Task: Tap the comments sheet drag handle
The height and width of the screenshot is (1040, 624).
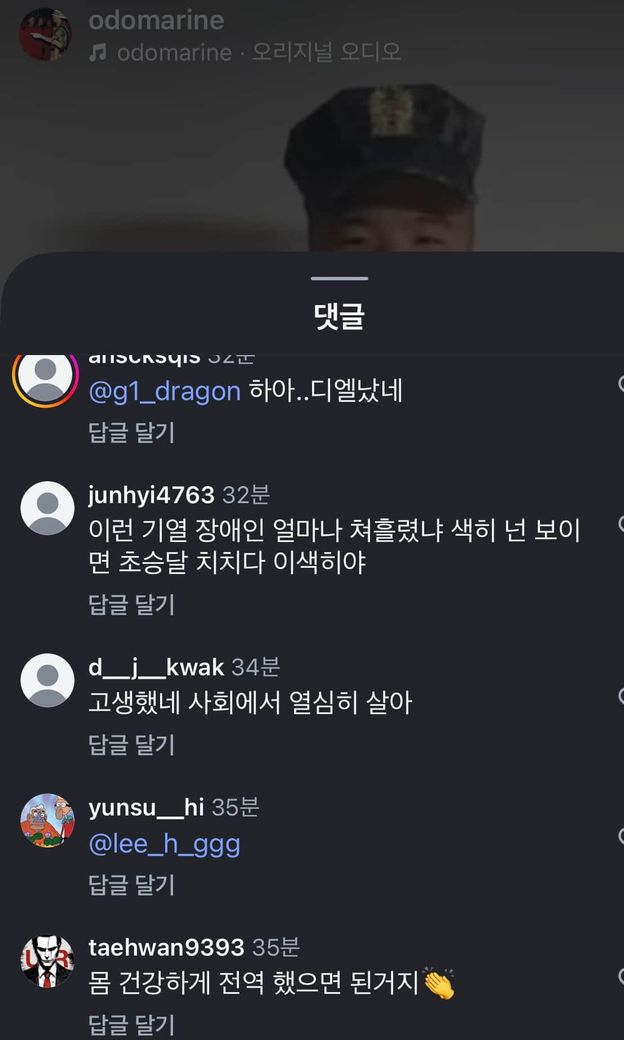Action: (x=339, y=279)
